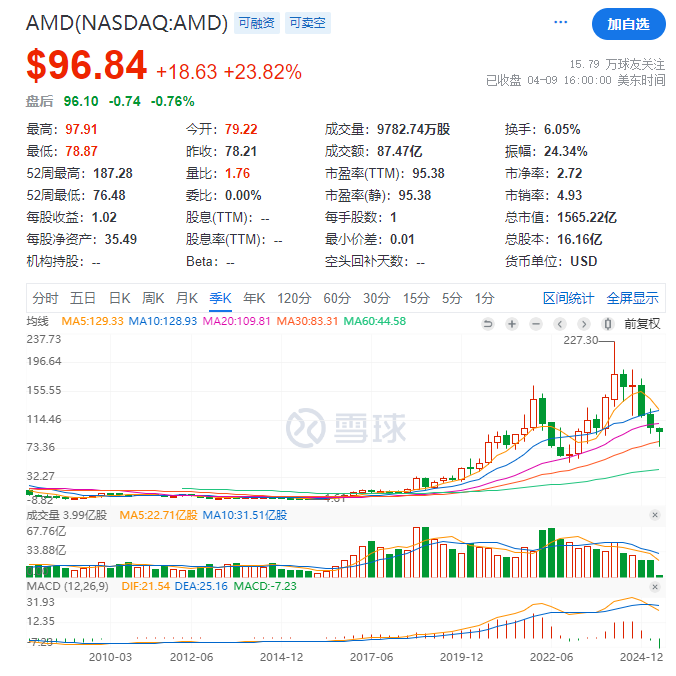Tap the 5分 chart interval tab
This screenshot has width=676, height=676.
coord(452,298)
